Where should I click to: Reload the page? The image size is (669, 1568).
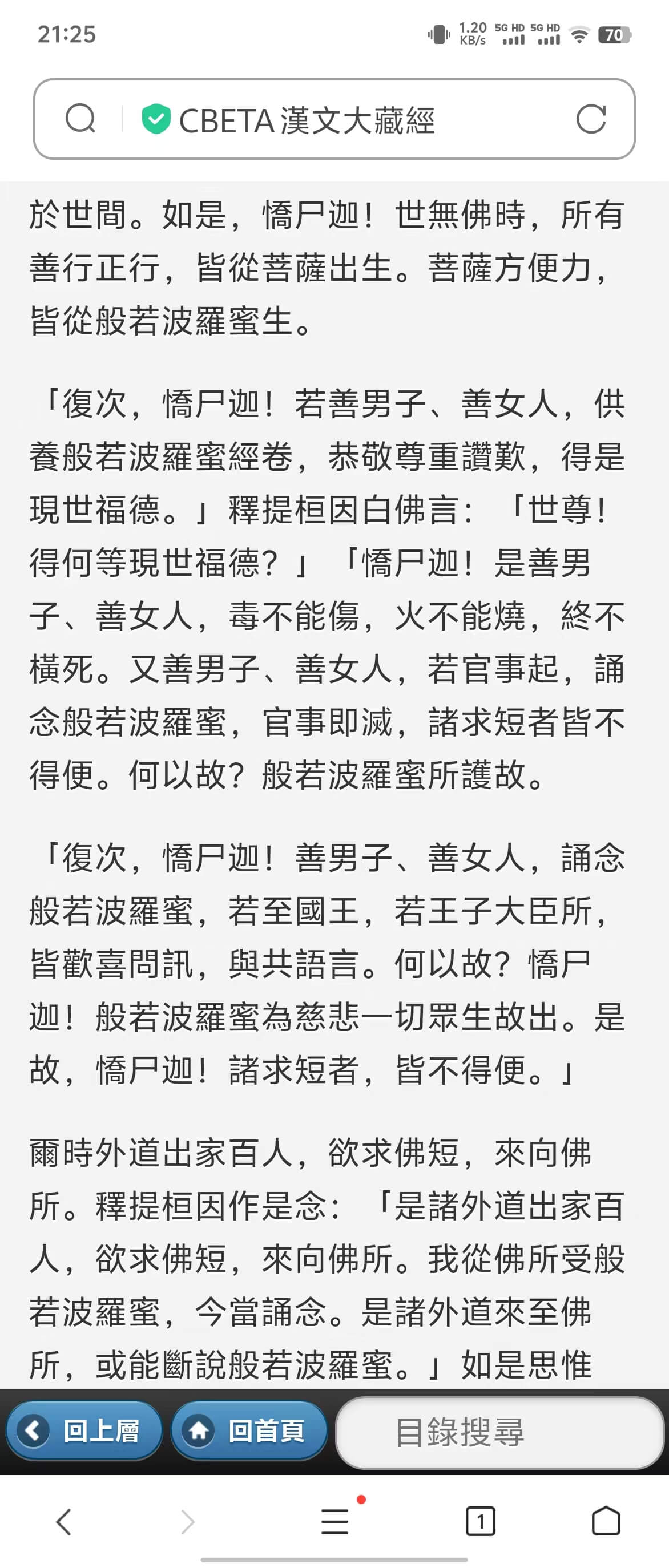[590, 119]
